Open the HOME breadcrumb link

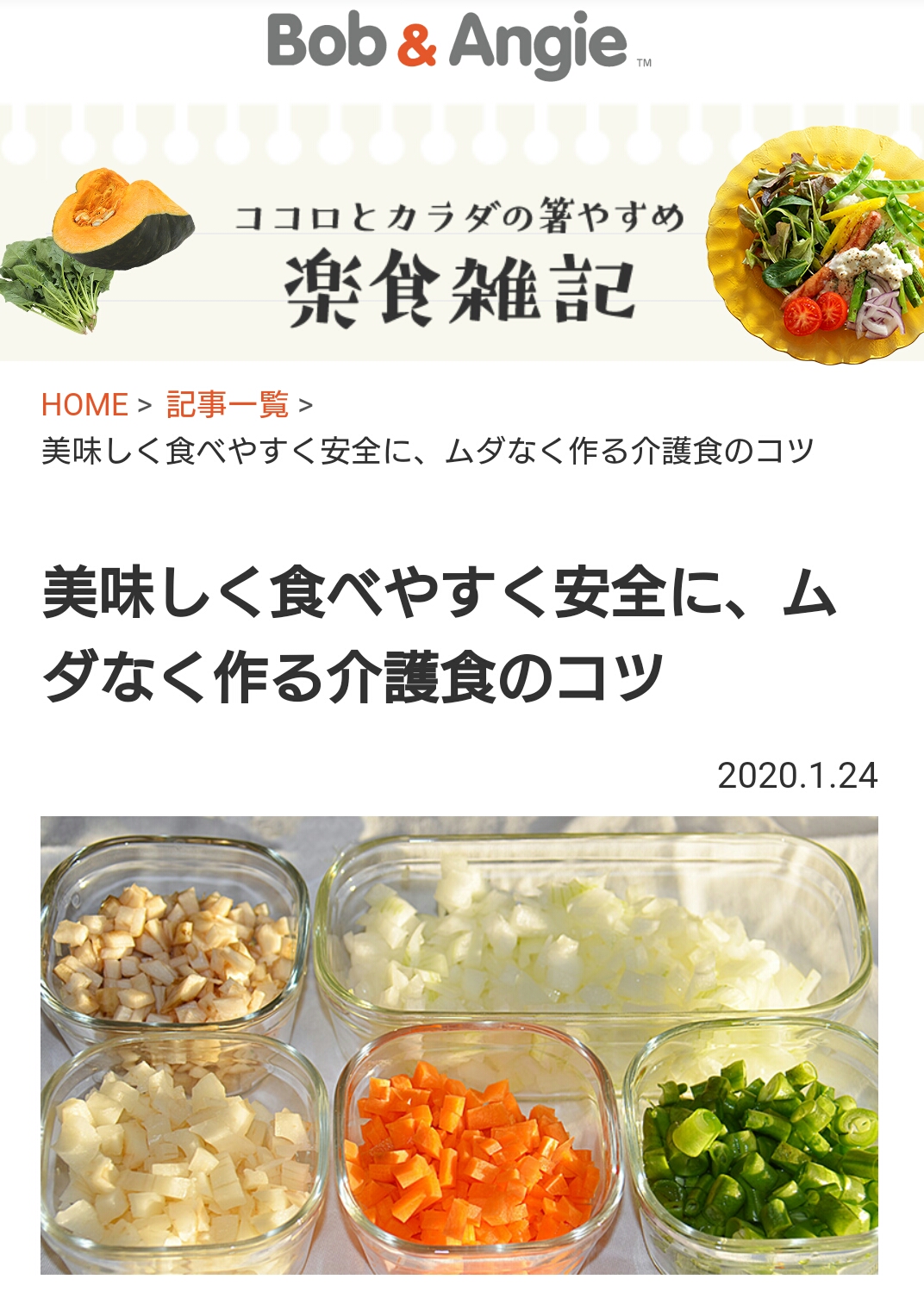tap(84, 404)
